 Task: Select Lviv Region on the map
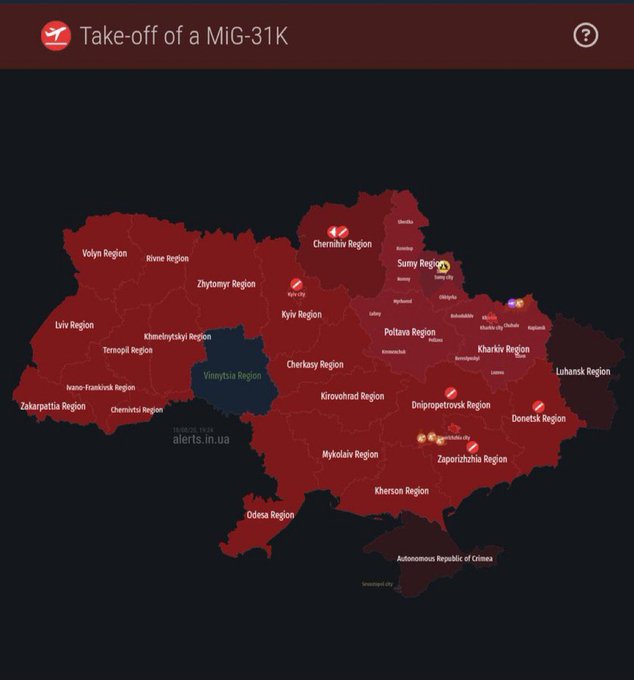click(74, 325)
